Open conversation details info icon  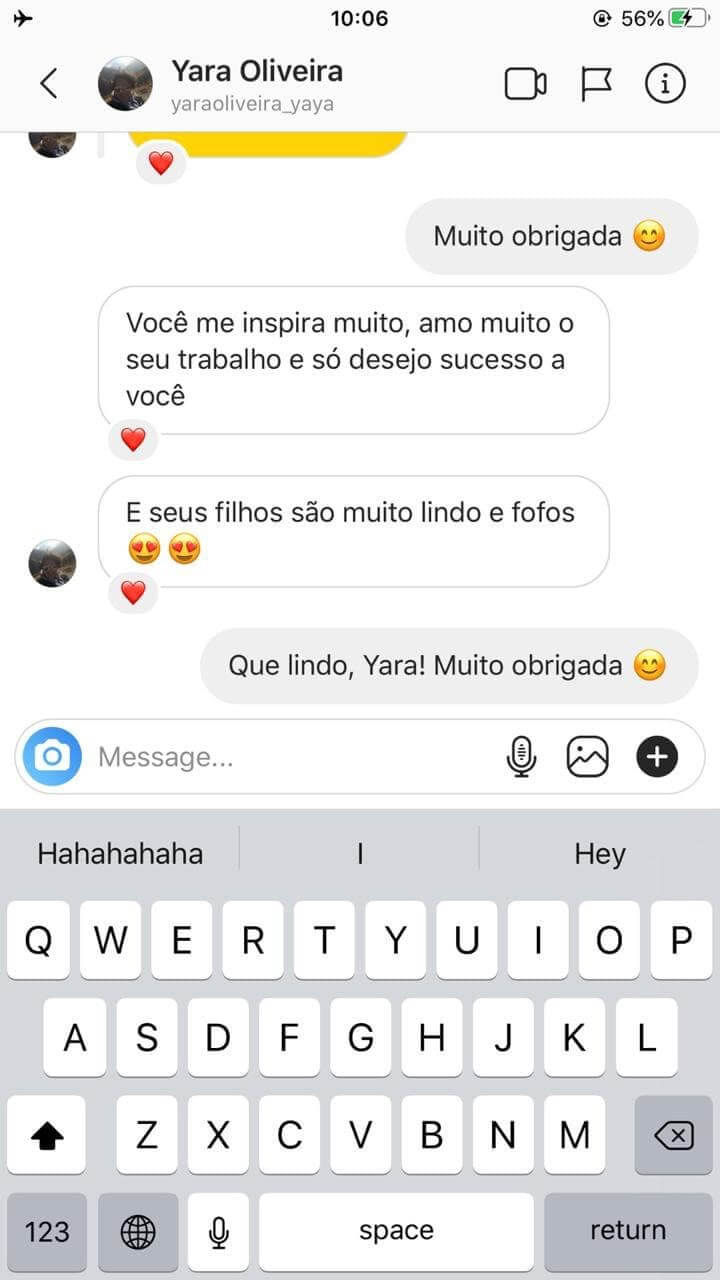[665, 84]
